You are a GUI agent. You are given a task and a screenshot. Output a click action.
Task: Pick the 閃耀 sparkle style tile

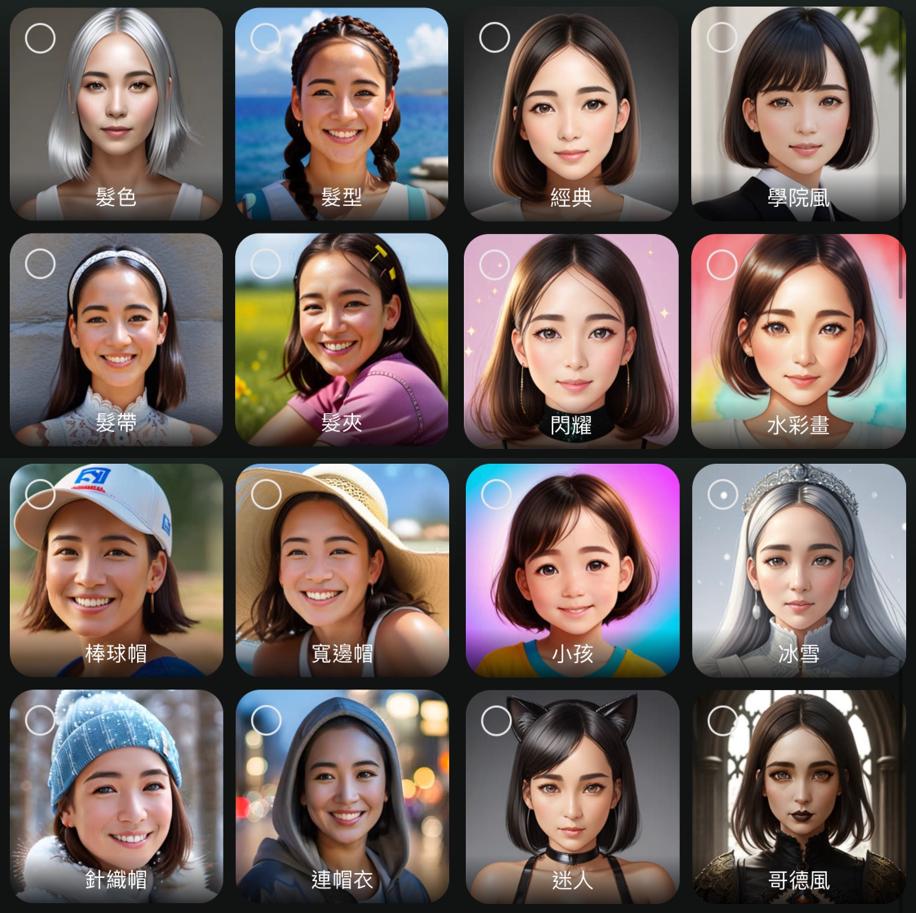pyautogui.click(x=570, y=340)
